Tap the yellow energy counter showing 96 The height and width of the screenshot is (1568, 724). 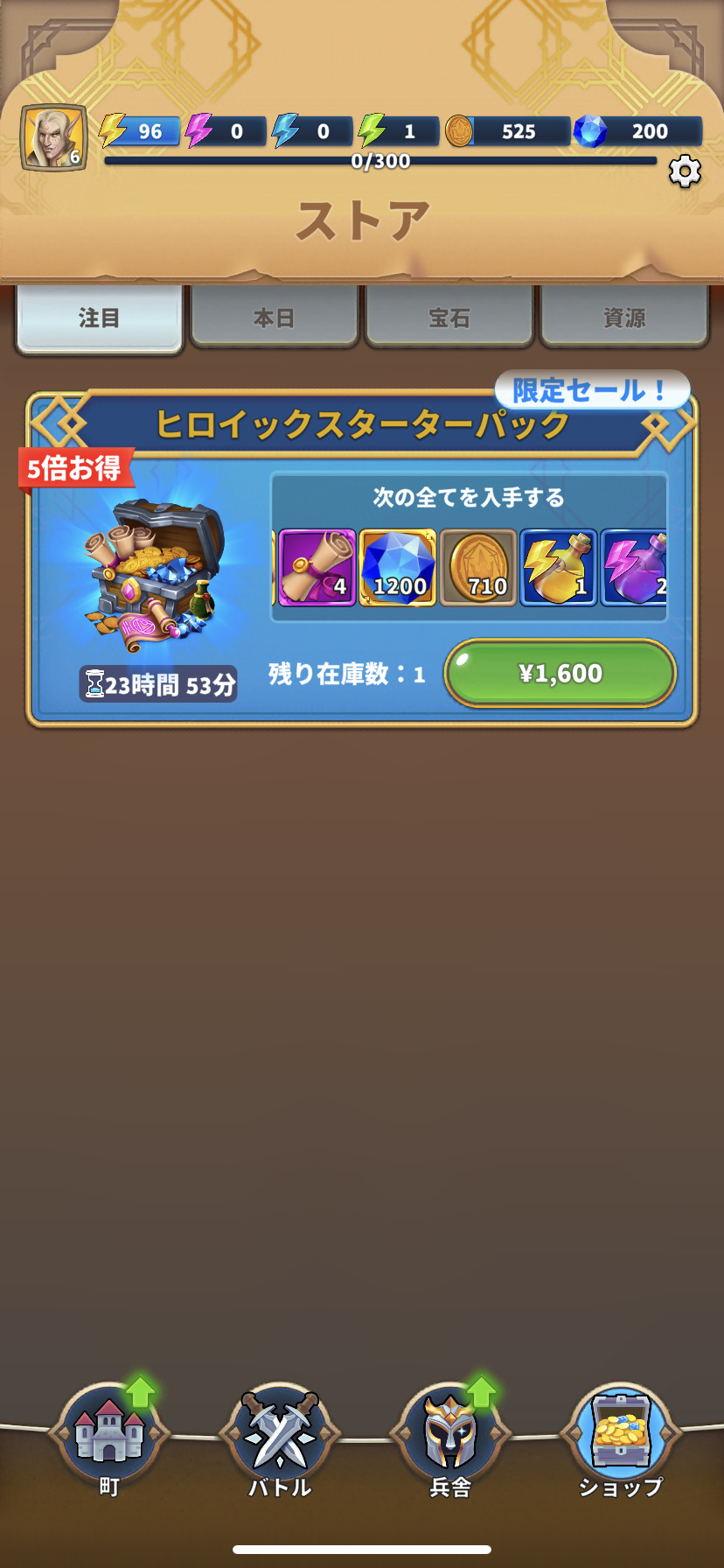(x=138, y=131)
